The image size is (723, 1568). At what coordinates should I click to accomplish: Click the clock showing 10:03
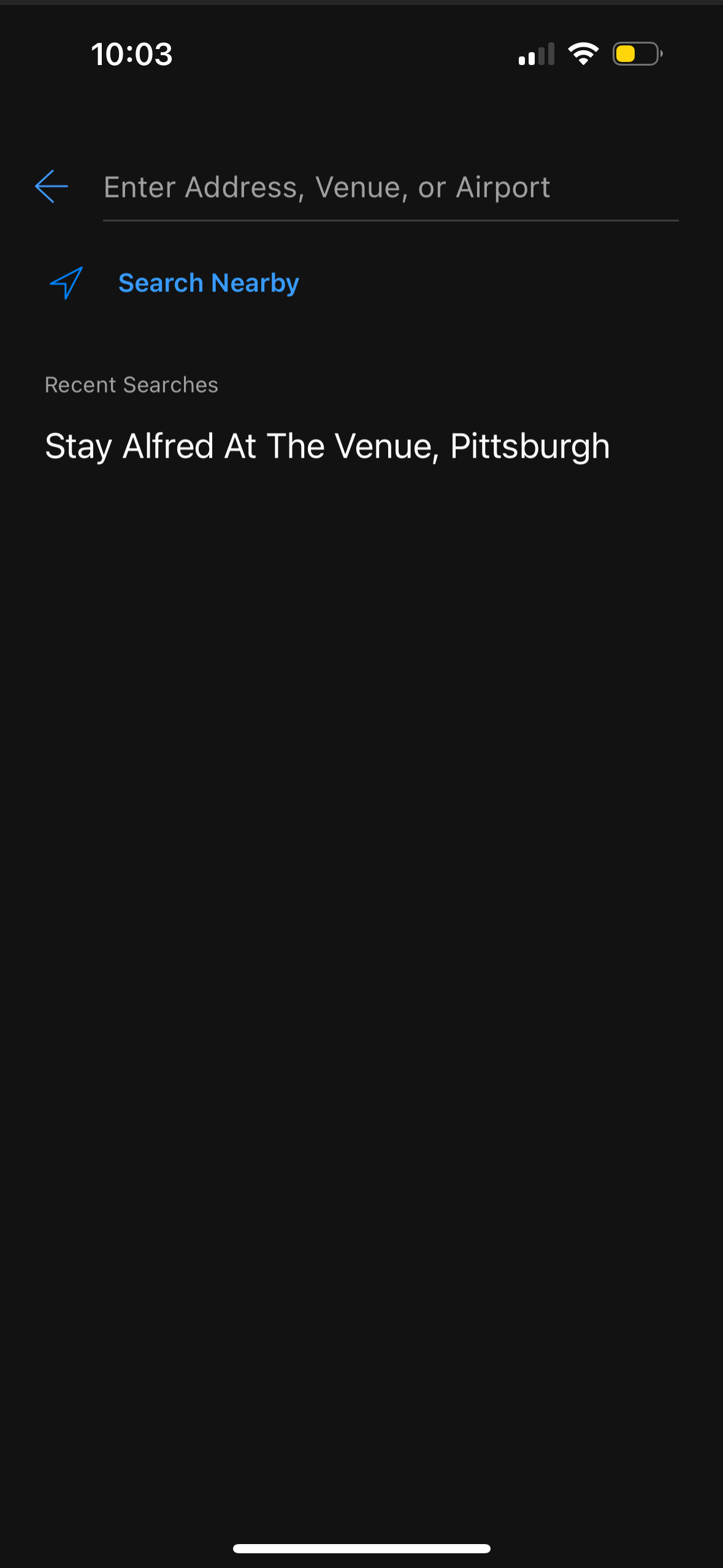click(x=131, y=54)
